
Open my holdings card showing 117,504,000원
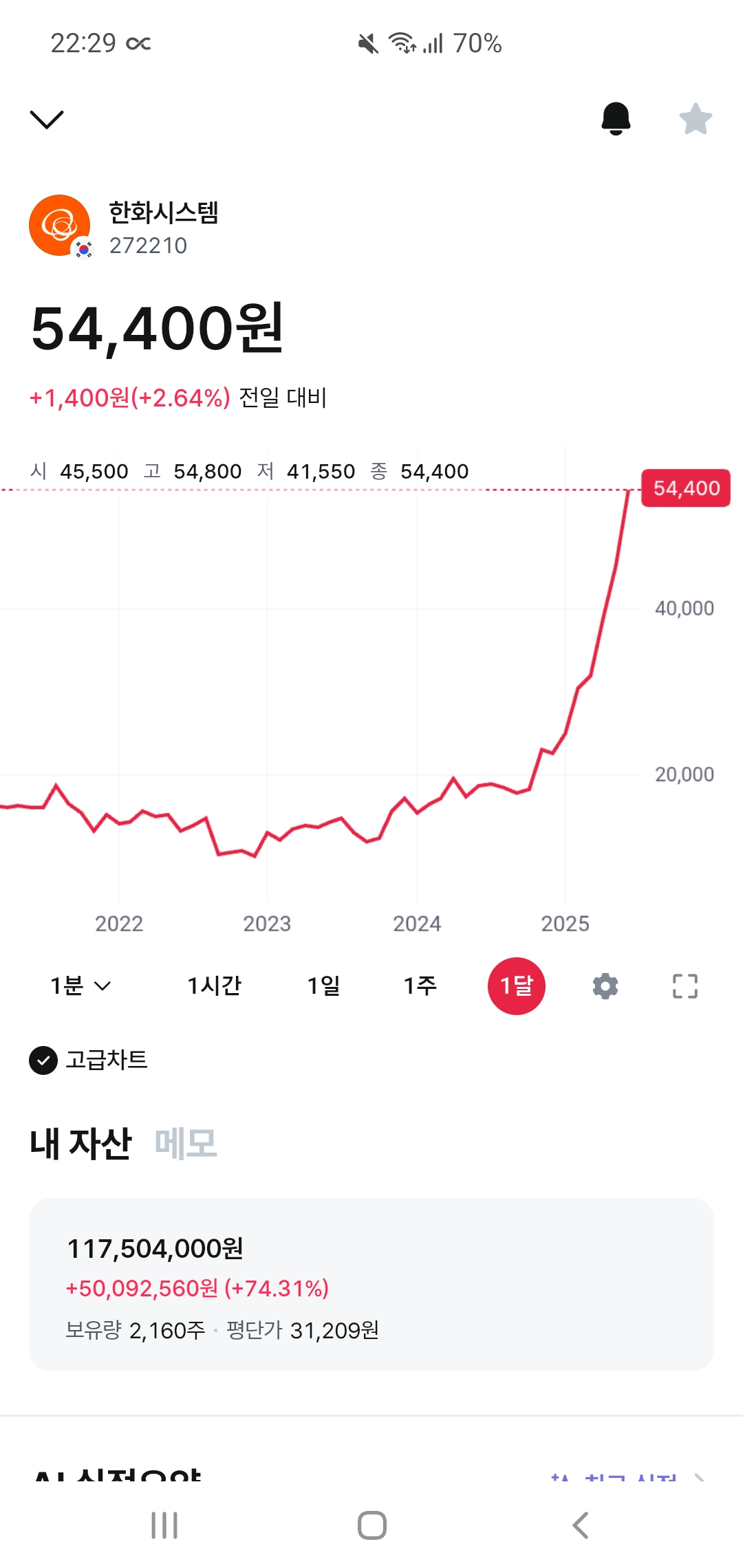371,1284
